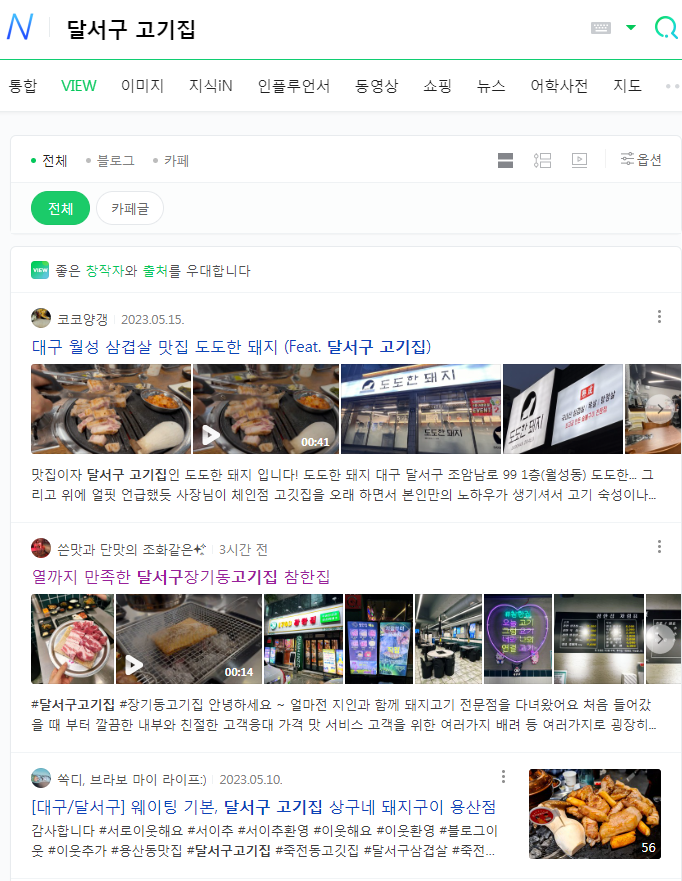The width and height of the screenshot is (682, 881).
Task: Switch to the 이미지 tab
Action: (x=142, y=86)
